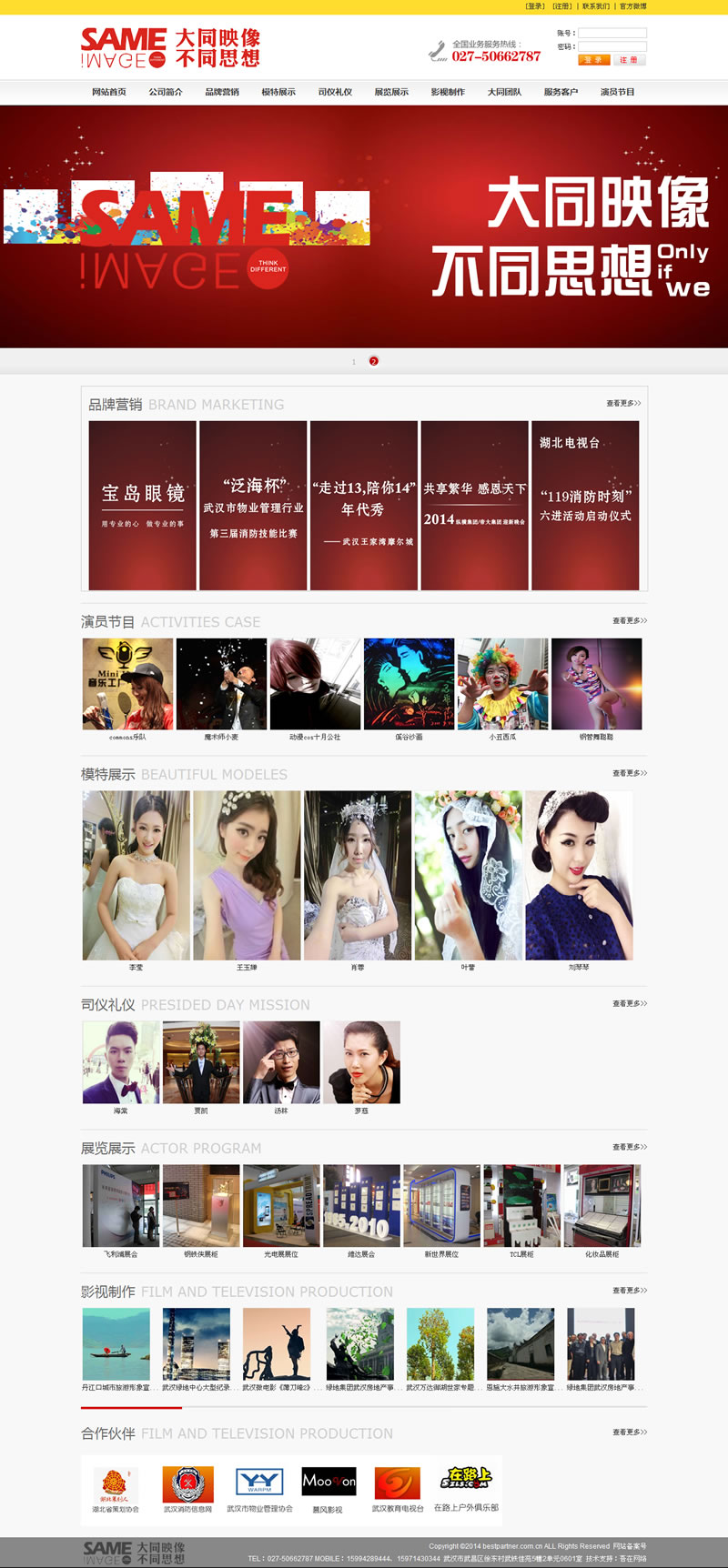Go to 网站首页 in the navigation menu

109,92
